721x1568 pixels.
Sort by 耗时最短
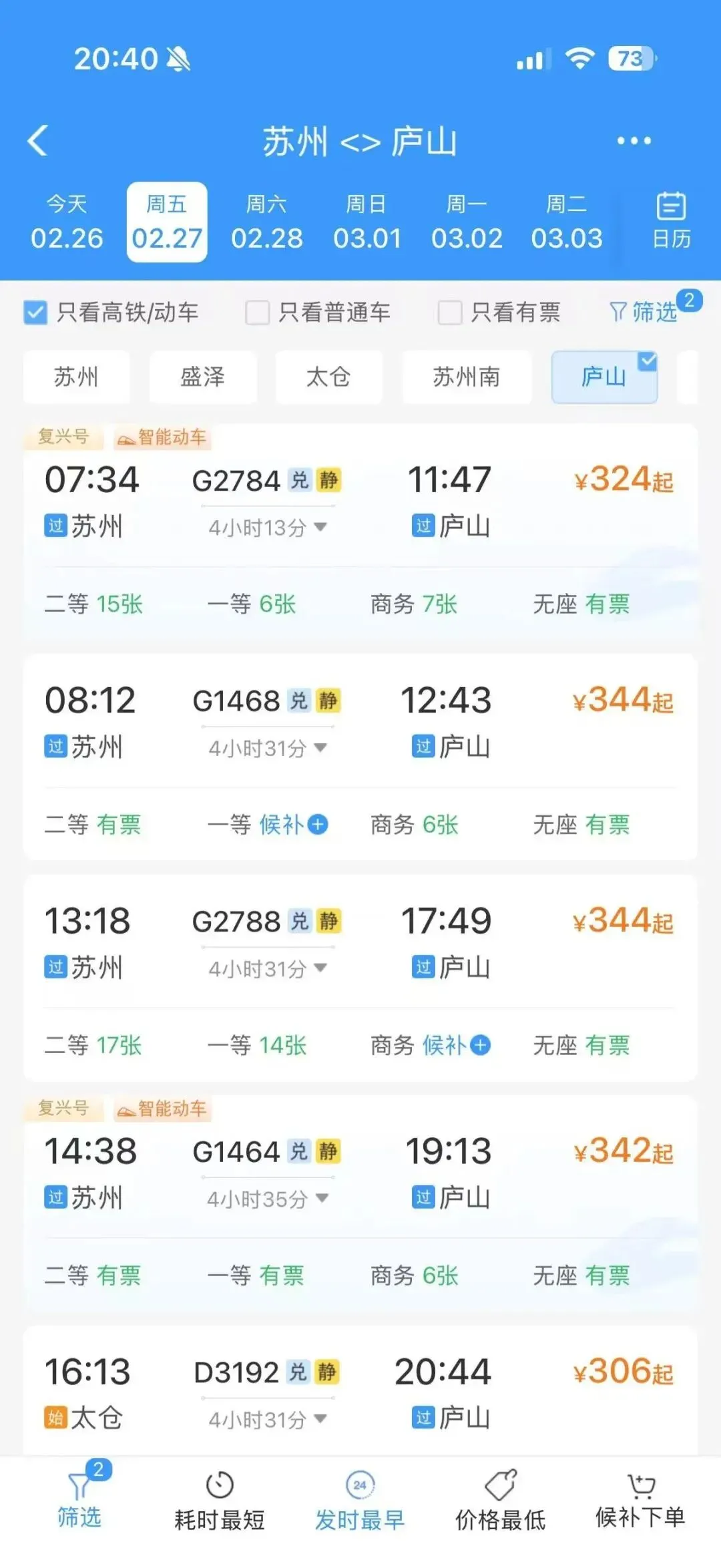tap(220, 1503)
